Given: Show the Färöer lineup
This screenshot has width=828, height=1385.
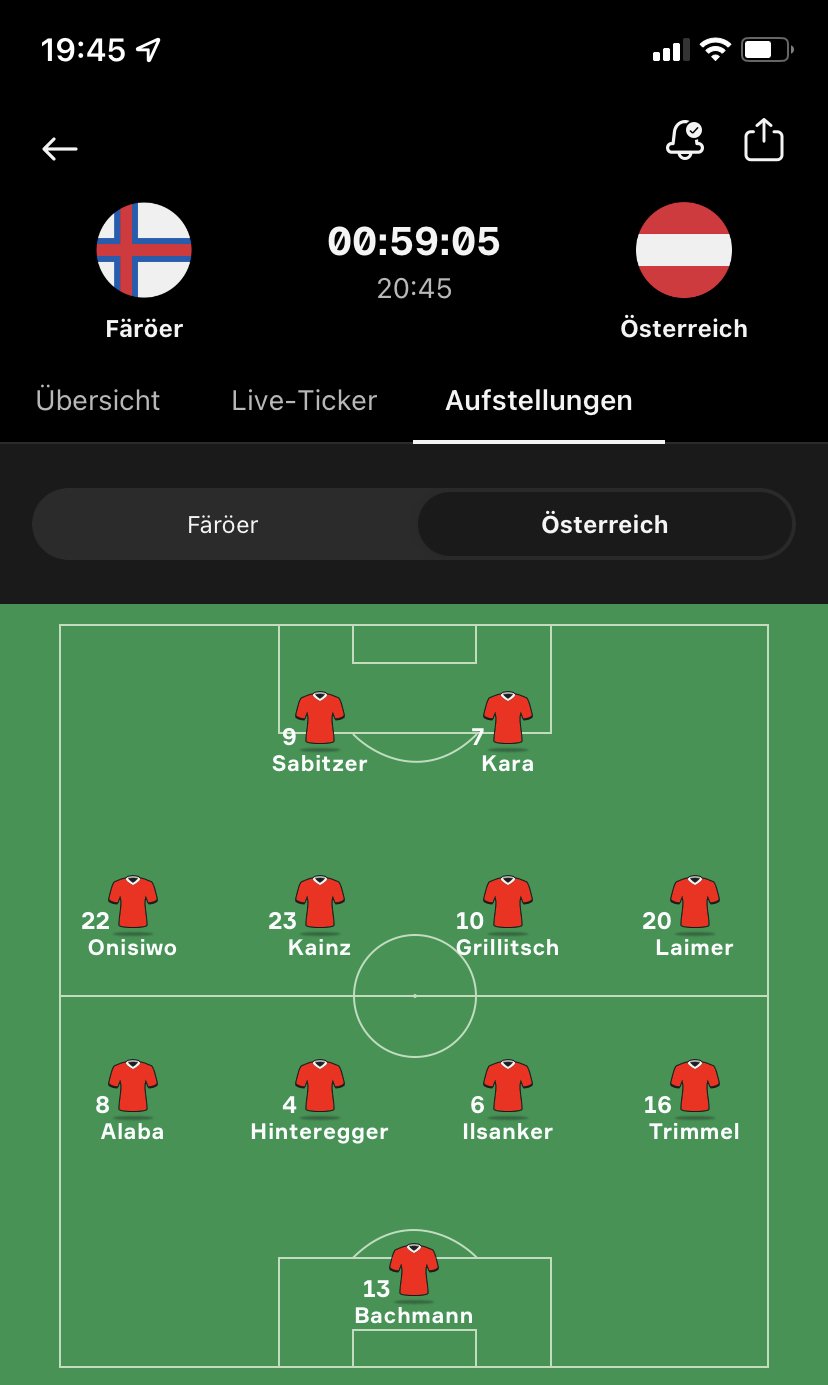Looking at the screenshot, I should pyautogui.click(x=224, y=524).
